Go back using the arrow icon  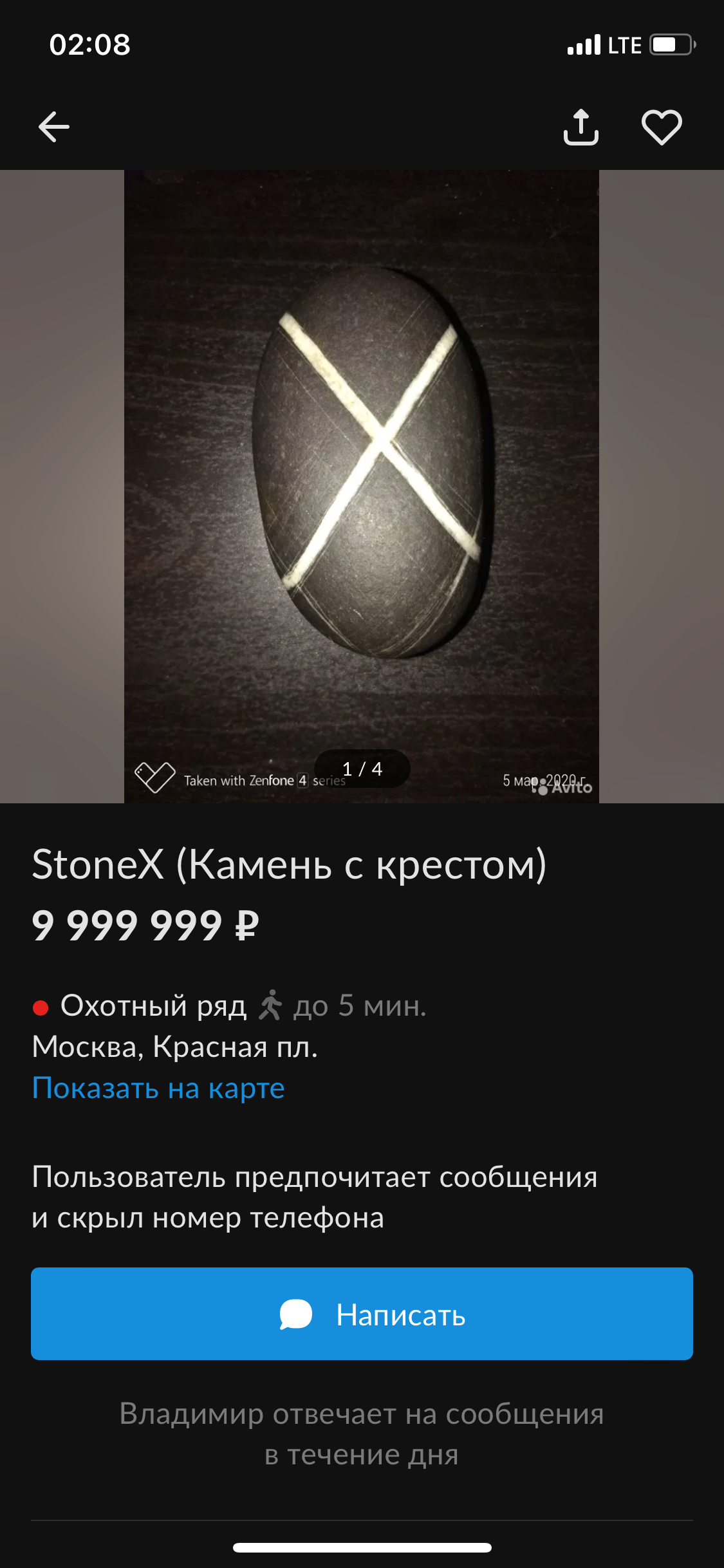[54, 127]
